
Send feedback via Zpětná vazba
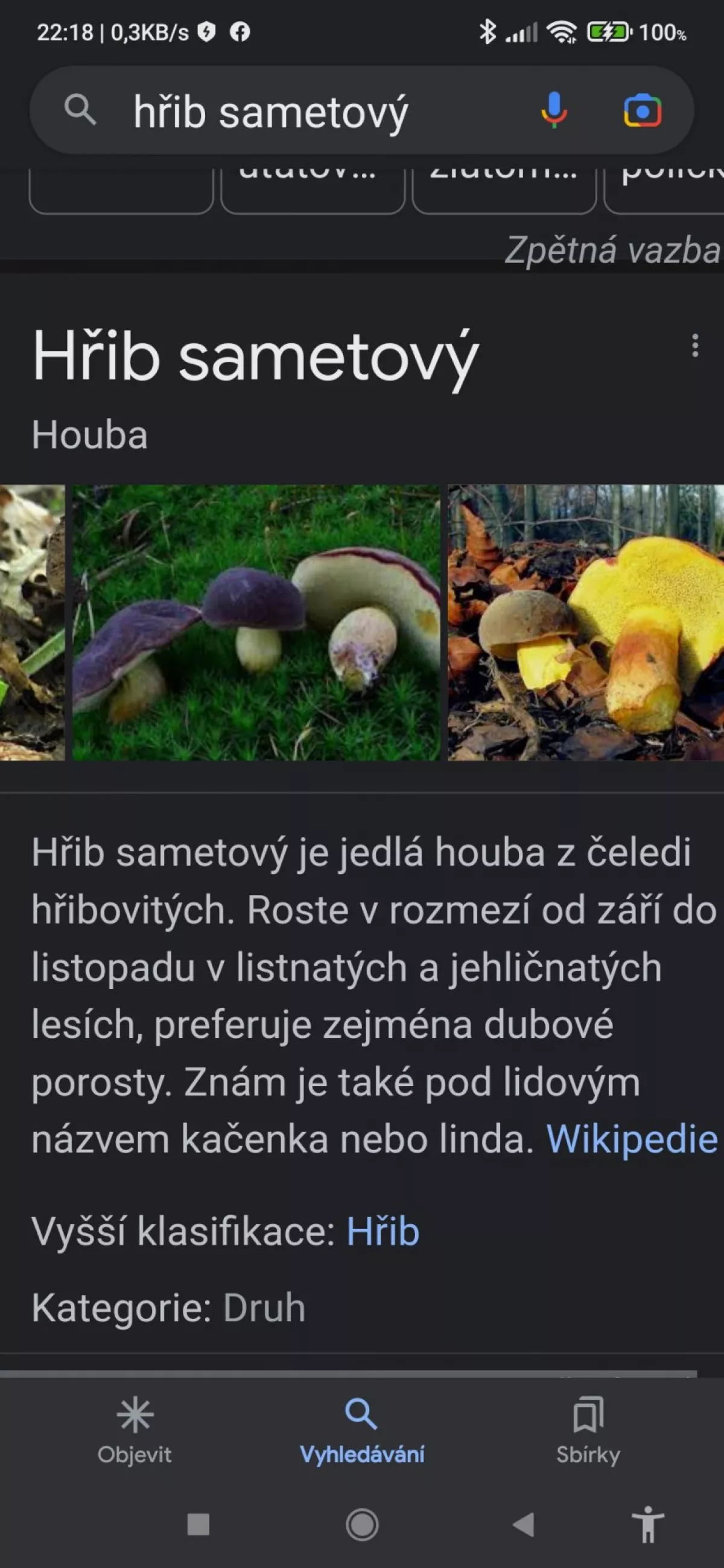pos(611,250)
